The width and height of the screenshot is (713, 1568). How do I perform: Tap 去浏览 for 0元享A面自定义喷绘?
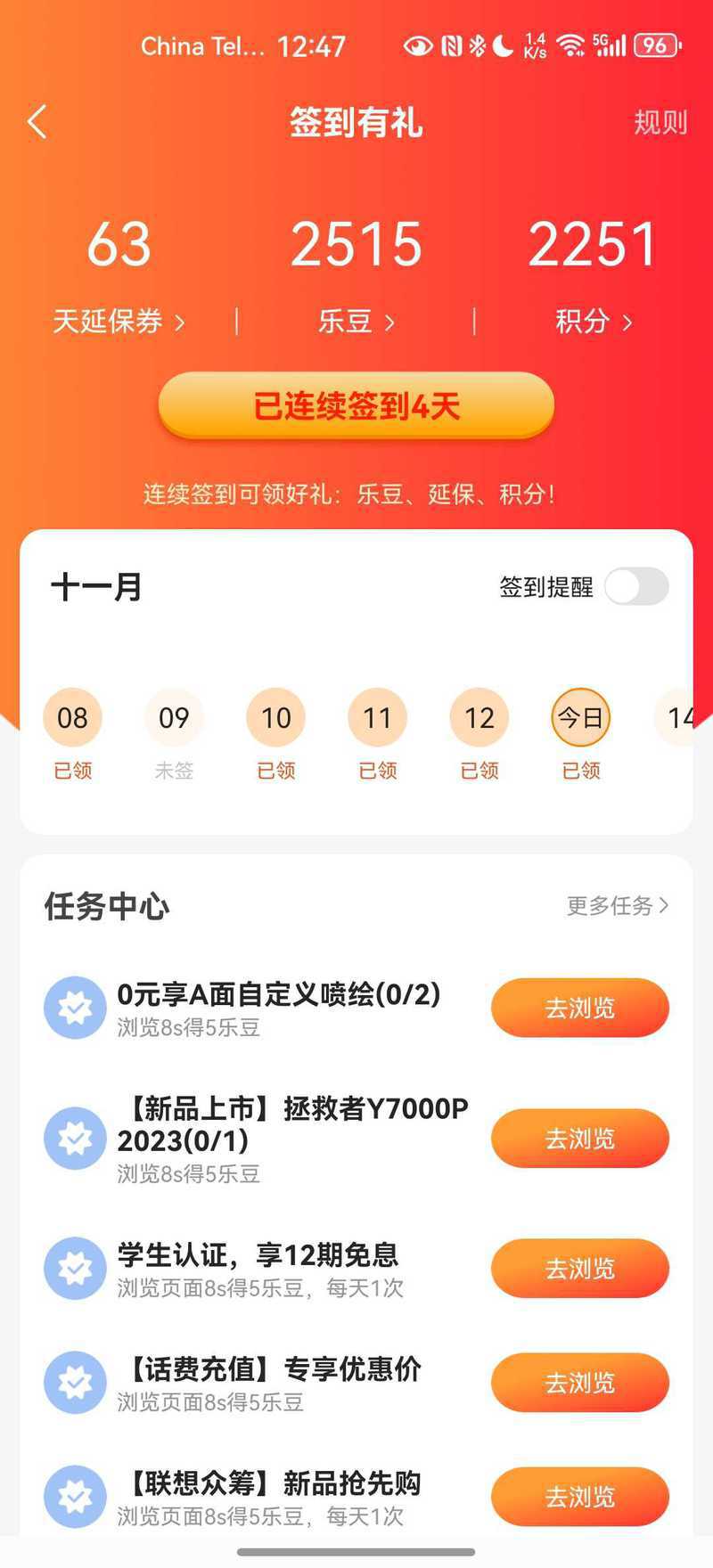[579, 1008]
